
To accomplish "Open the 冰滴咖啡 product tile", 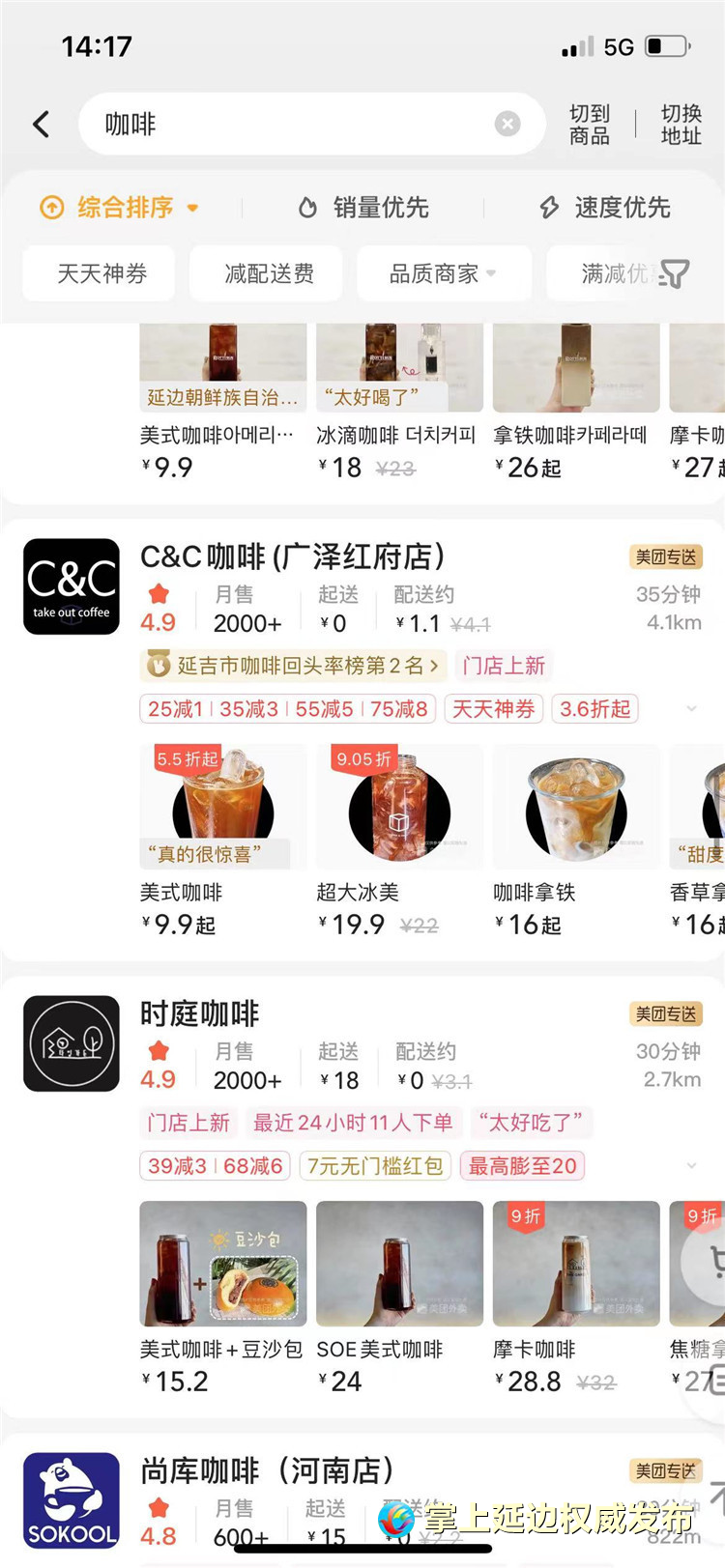I will pos(399,401).
